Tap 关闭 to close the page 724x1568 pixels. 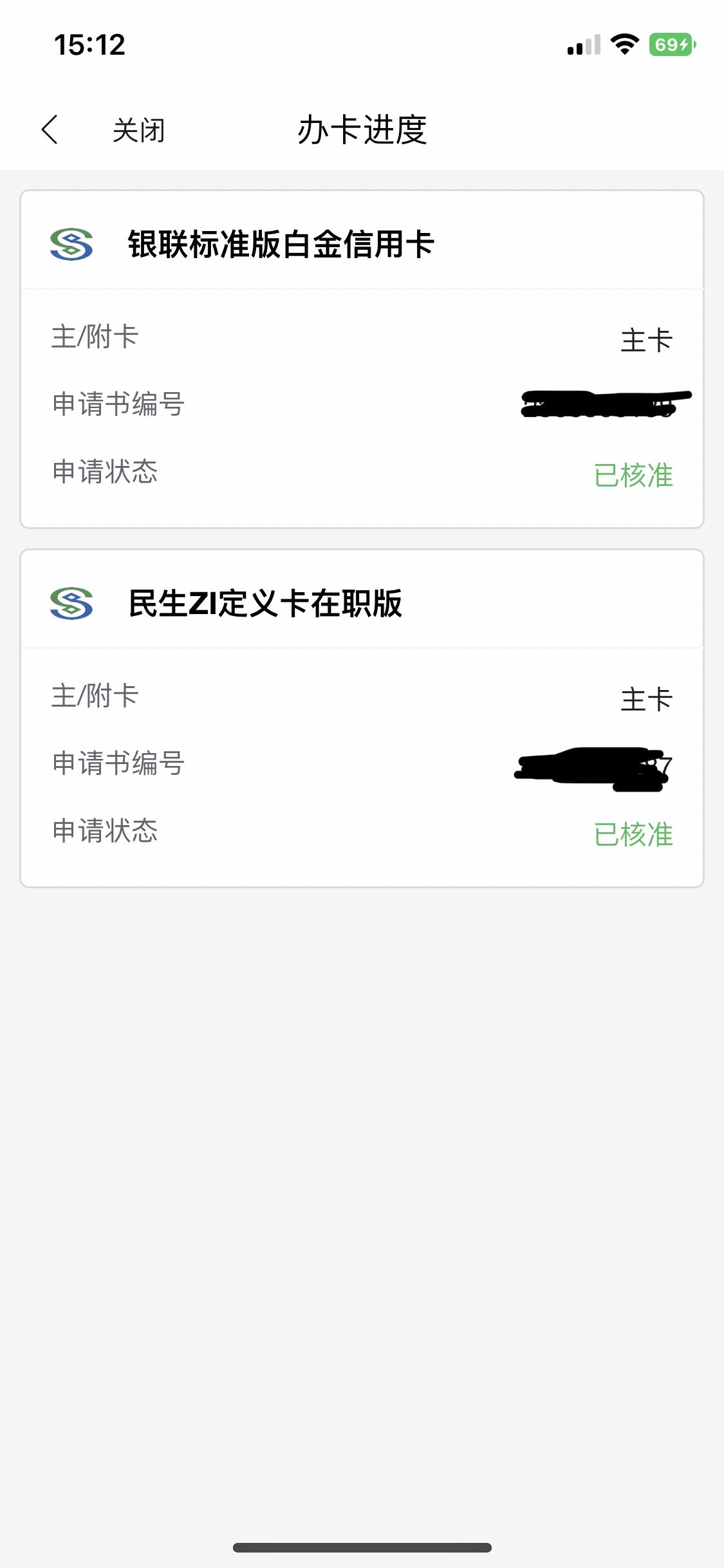139,131
